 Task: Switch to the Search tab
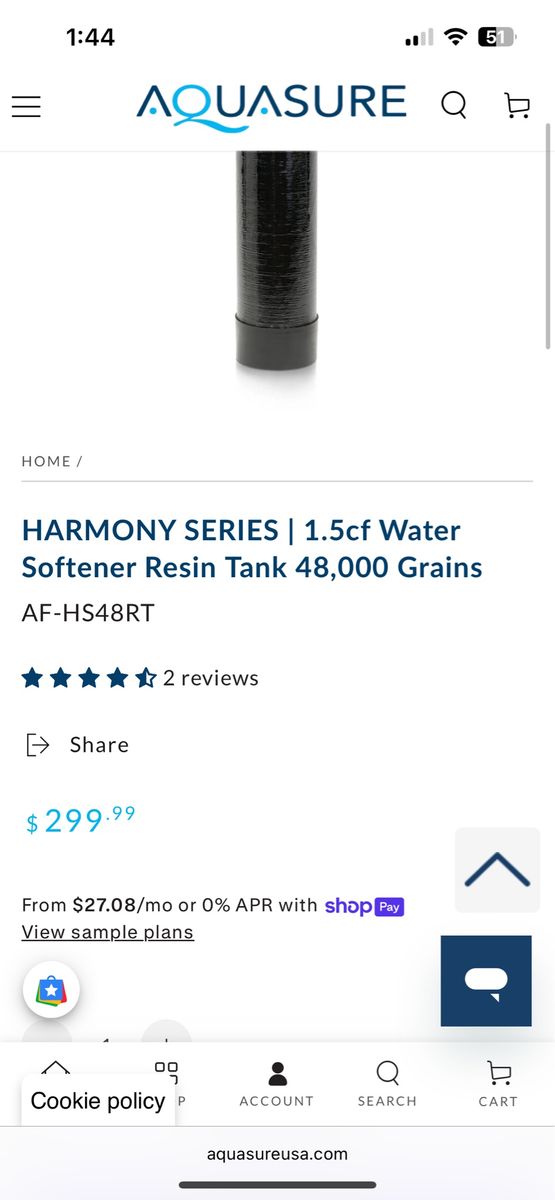point(387,1085)
